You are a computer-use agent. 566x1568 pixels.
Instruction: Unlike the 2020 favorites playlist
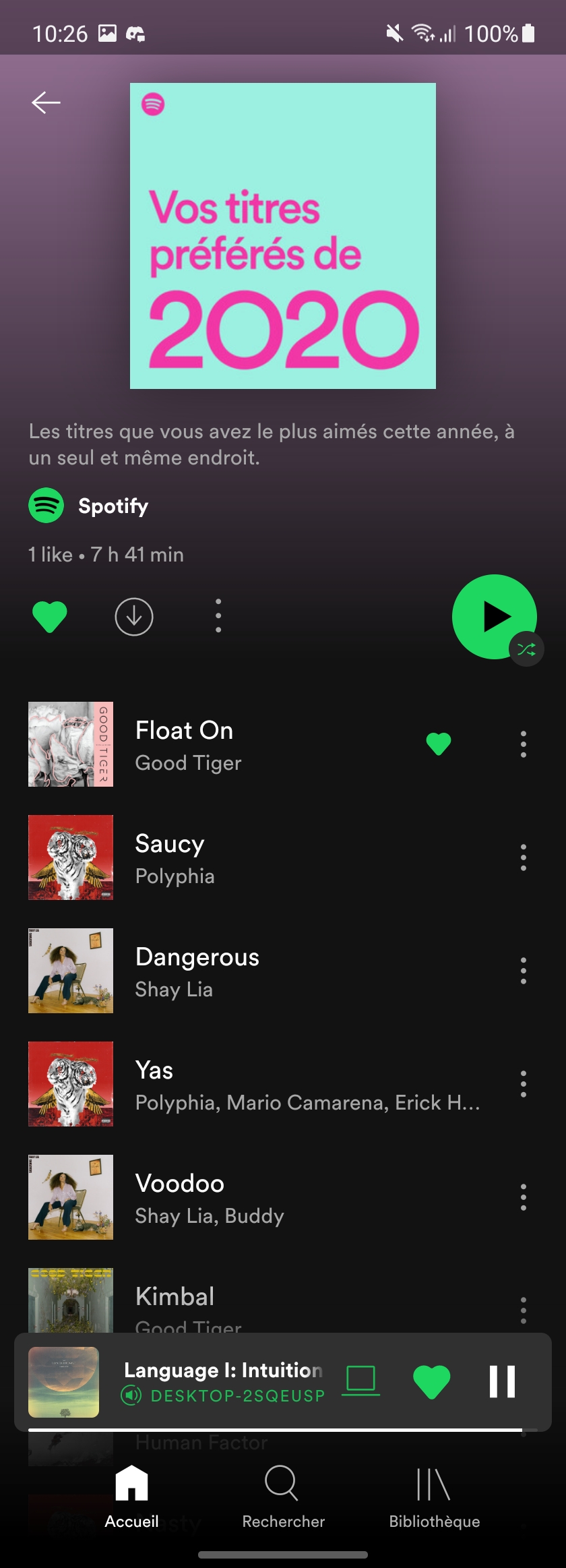[50, 616]
